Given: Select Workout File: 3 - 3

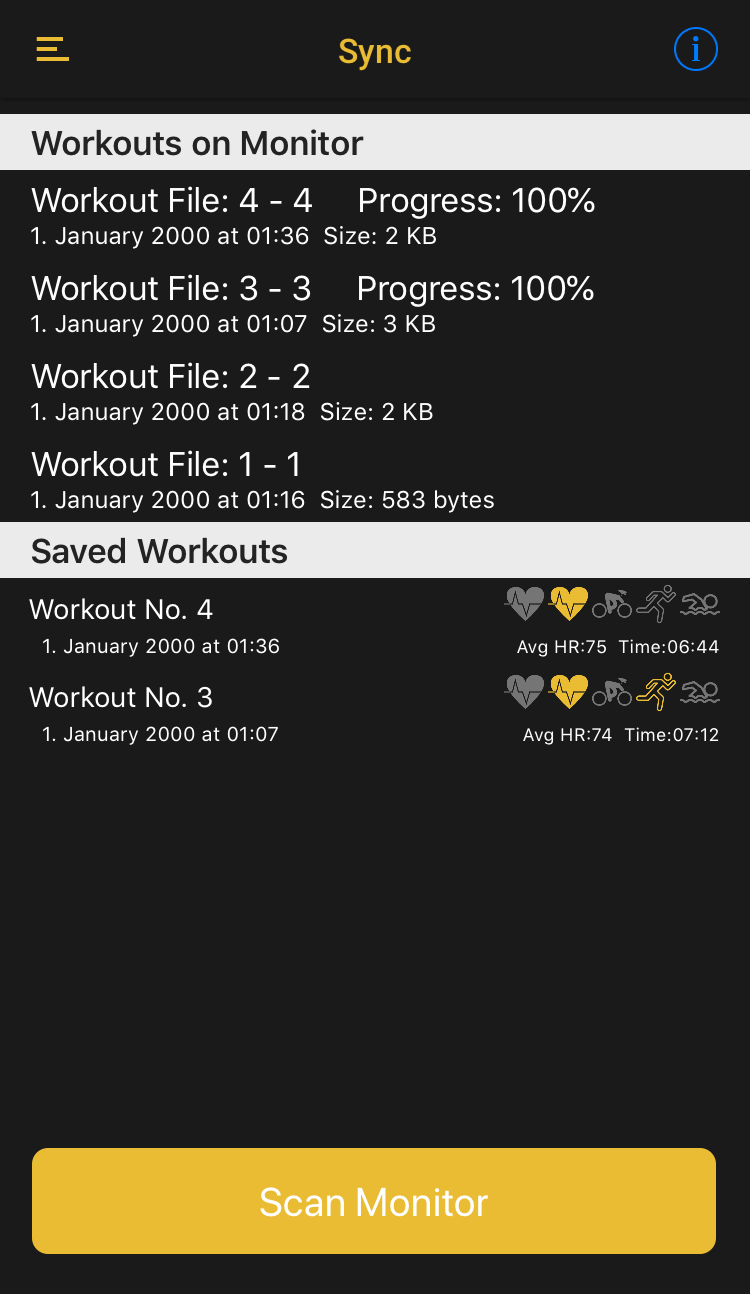Looking at the screenshot, I should [x=375, y=302].
